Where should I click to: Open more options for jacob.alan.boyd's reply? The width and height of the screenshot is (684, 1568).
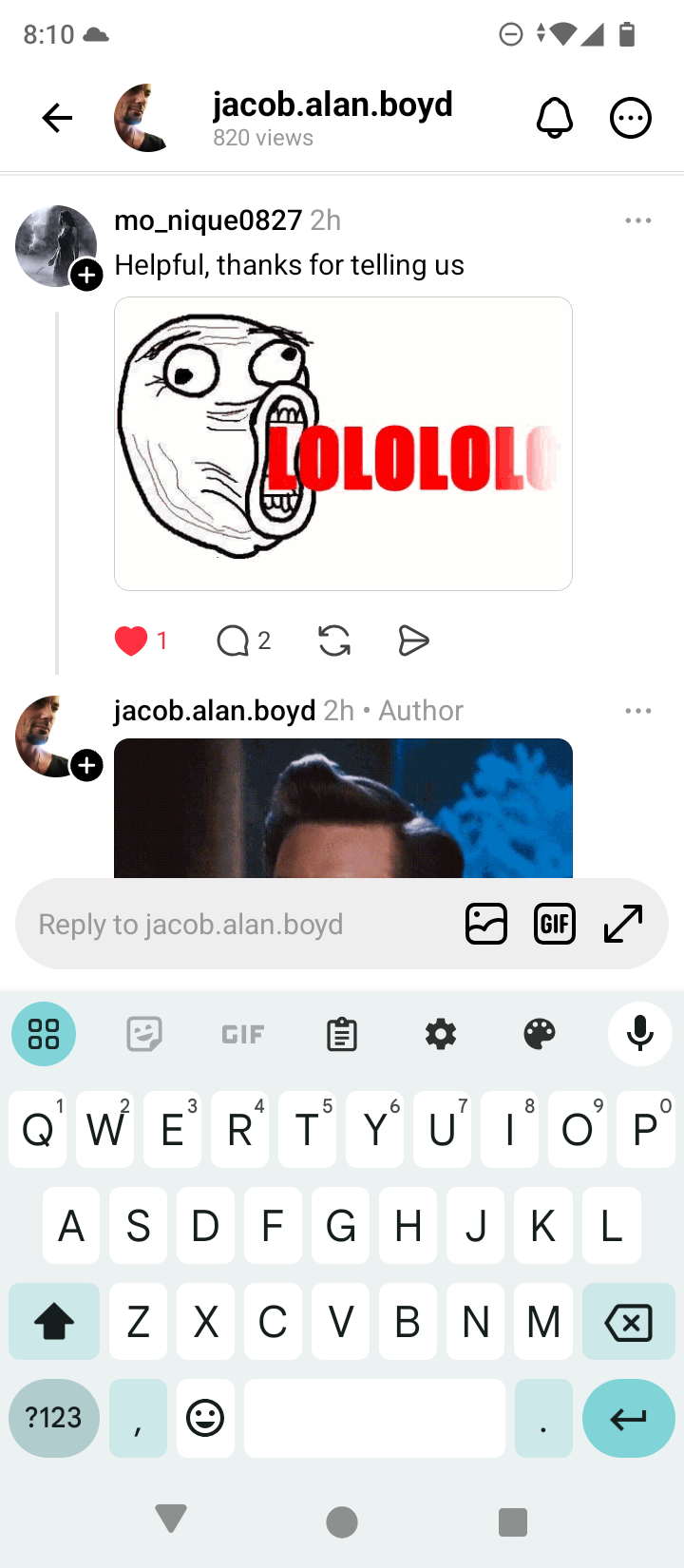638,711
